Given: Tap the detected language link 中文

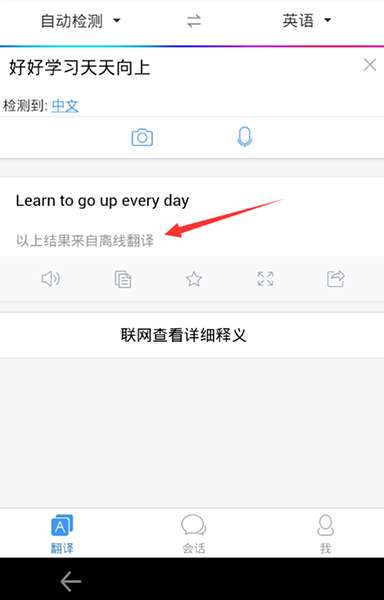Looking at the screenshot, I should (65, 106).
